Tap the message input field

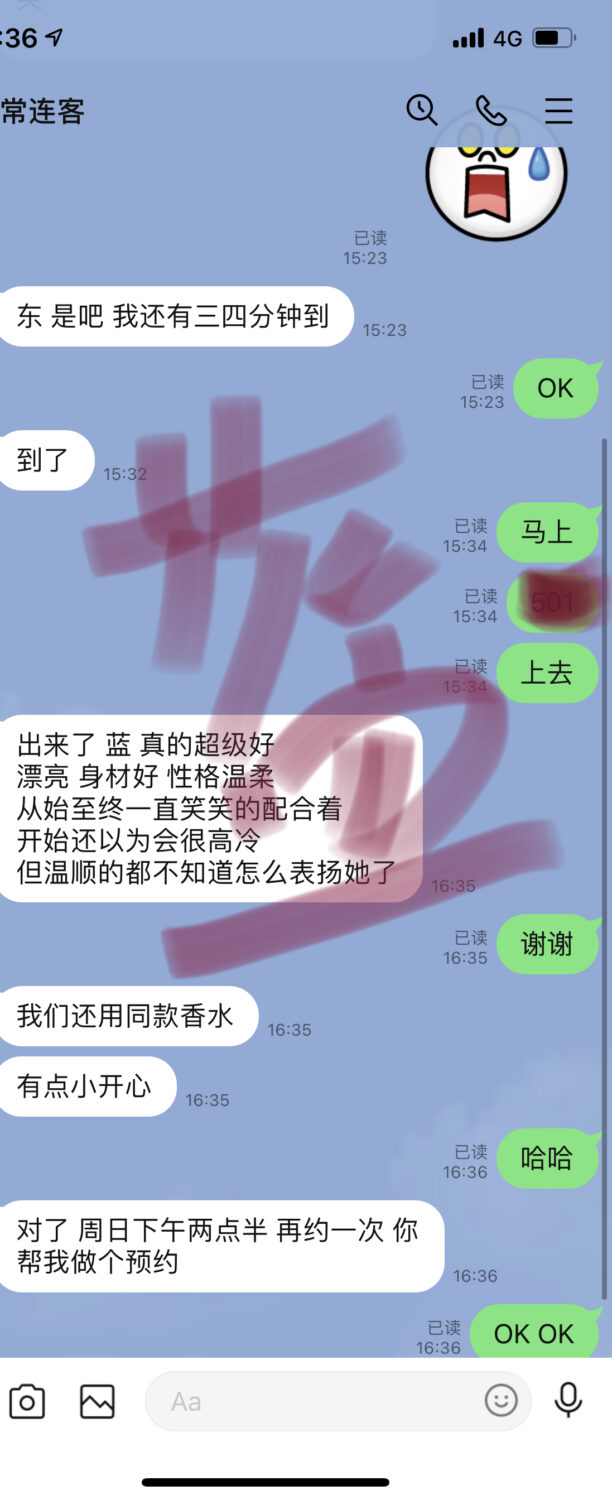click(310, 1401)
